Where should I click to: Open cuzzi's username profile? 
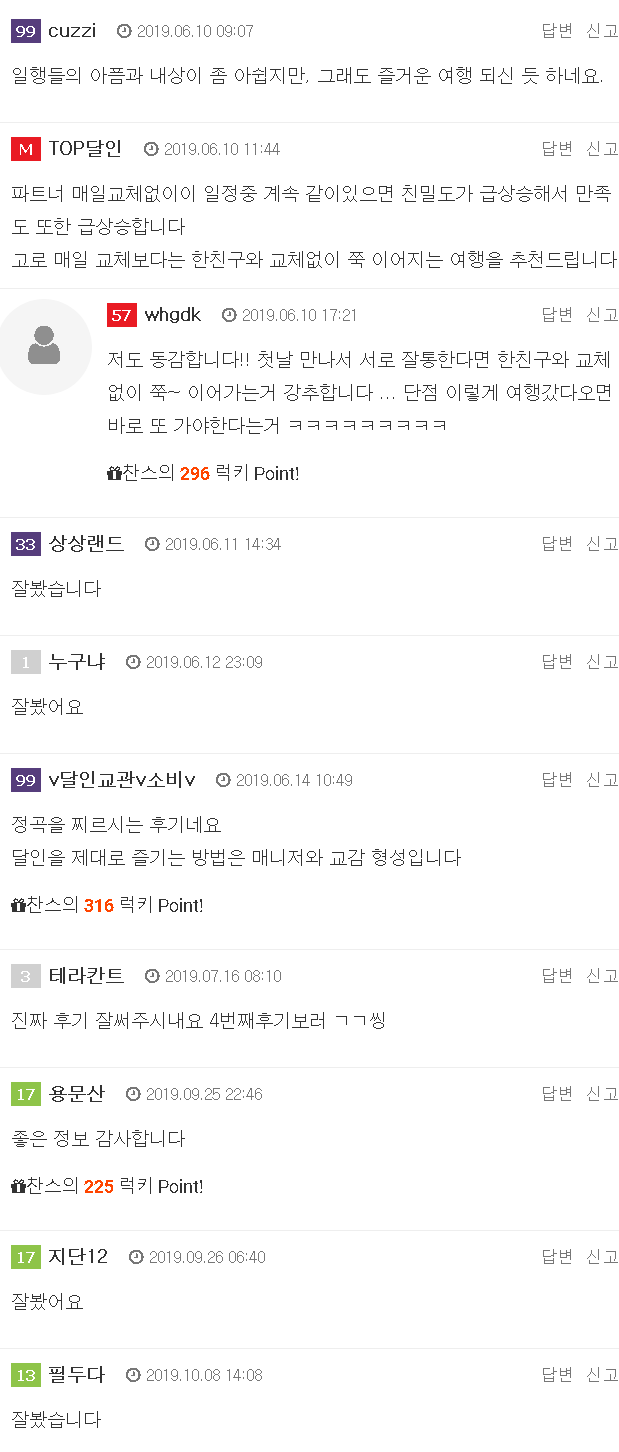point(72,31)
